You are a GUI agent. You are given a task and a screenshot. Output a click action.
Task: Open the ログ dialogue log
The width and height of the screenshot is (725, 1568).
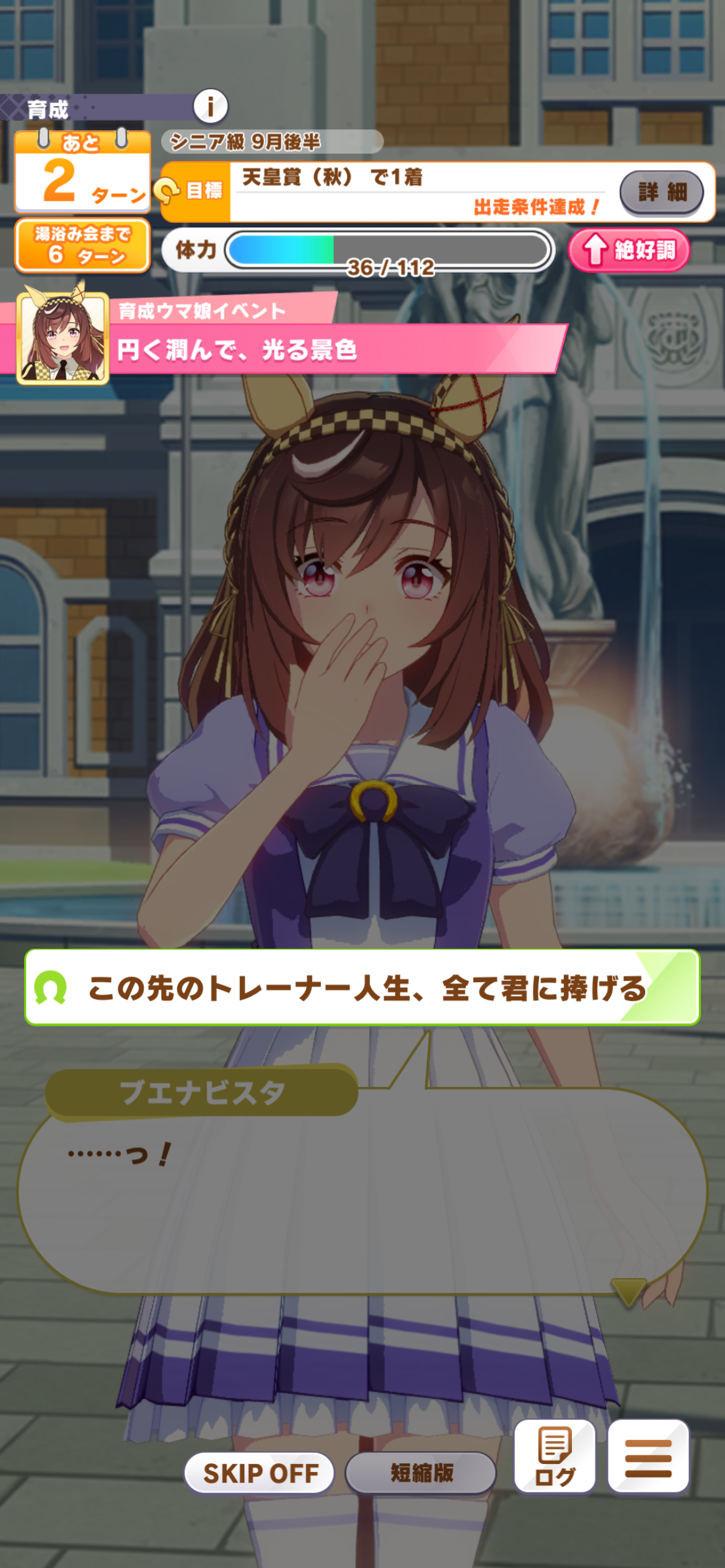[555, 1457]
